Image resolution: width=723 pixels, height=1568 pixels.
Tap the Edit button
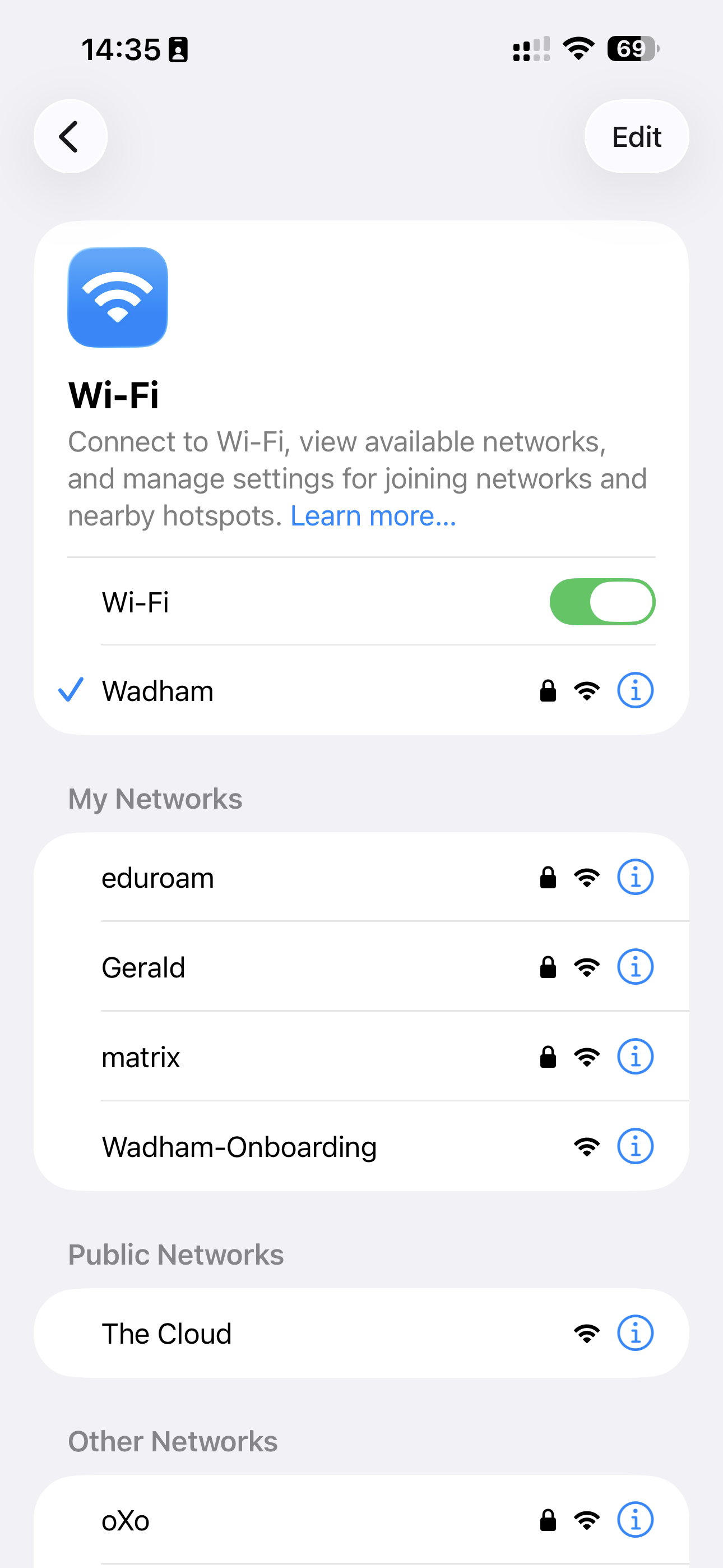[x=636, y=137]
